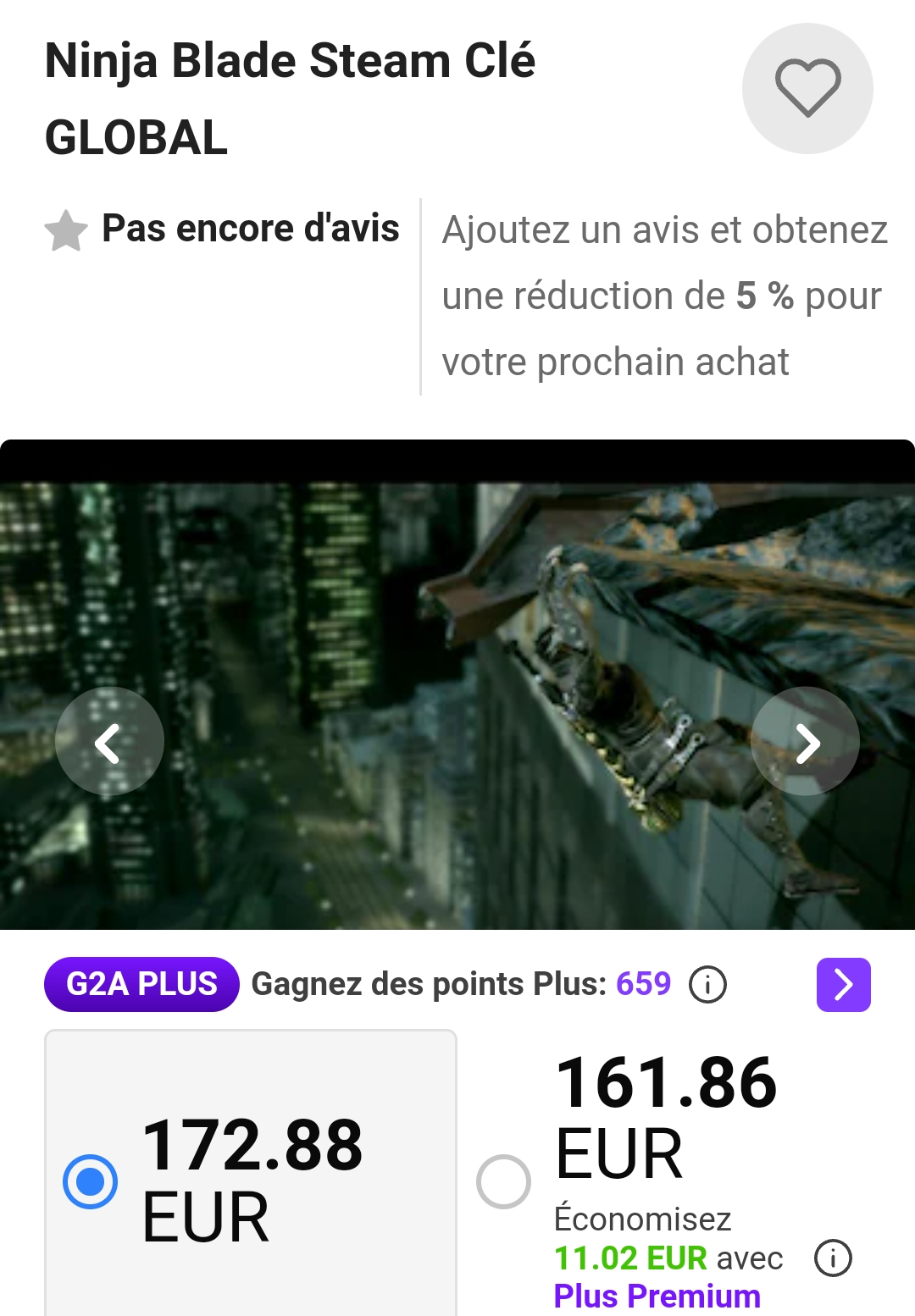Open the G2A PLUS badge
Viewport: 915px width, 1316px height.
[x=141, y=985]
